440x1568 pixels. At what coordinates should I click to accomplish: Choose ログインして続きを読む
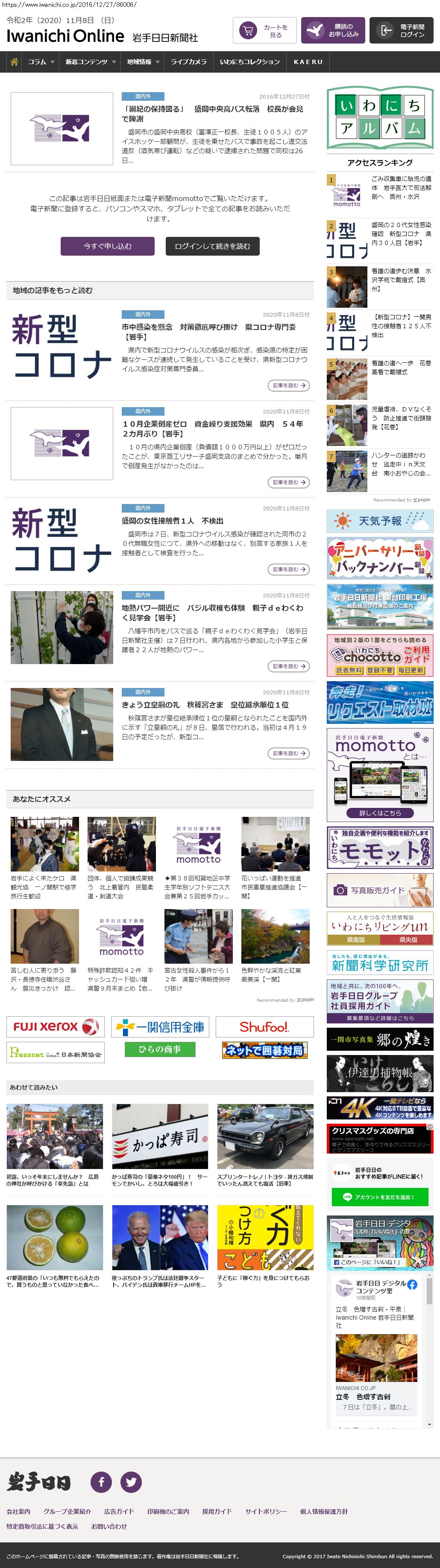click(212, 246)
